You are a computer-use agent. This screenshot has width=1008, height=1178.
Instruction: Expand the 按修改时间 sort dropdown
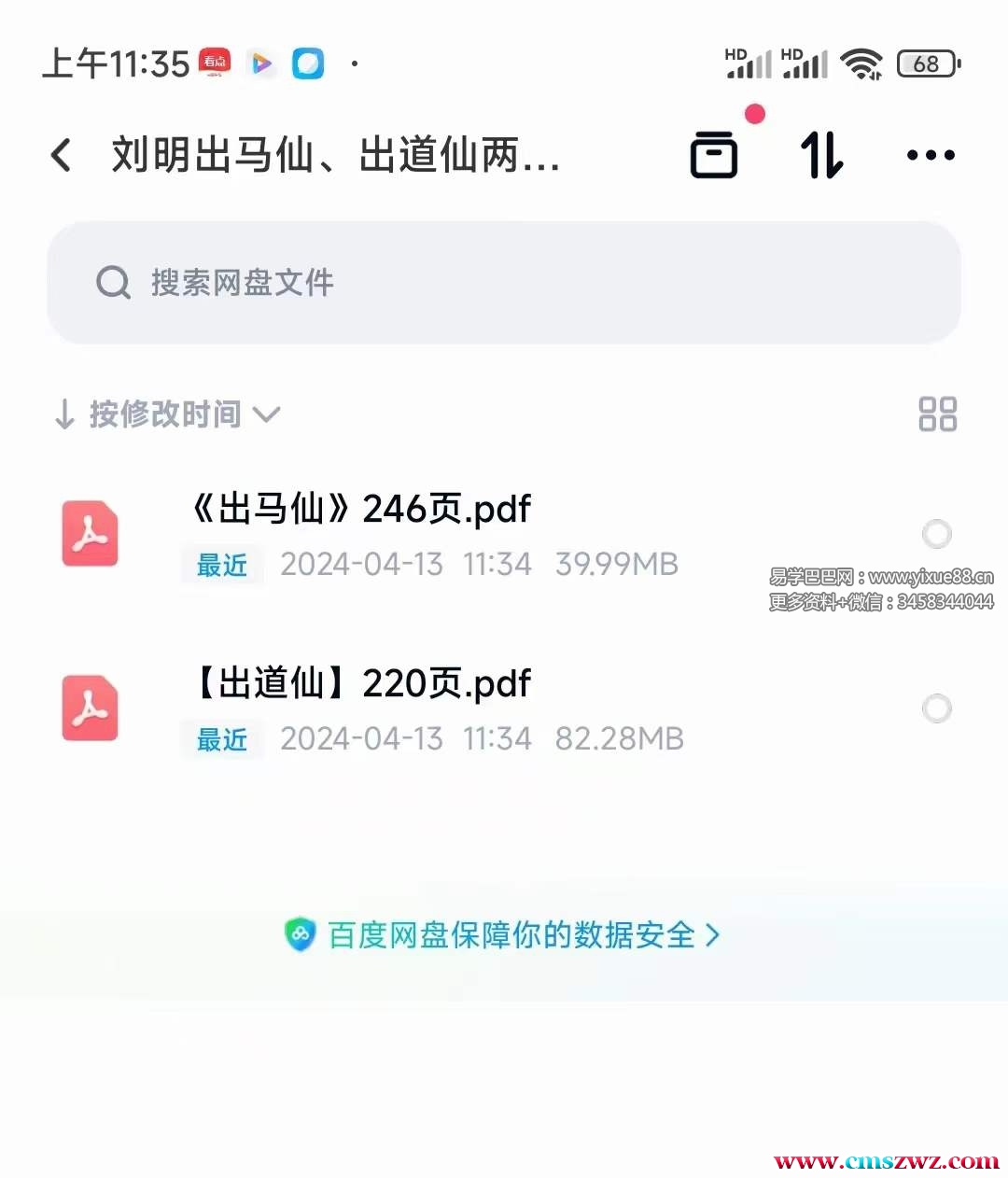click(168, 414)
